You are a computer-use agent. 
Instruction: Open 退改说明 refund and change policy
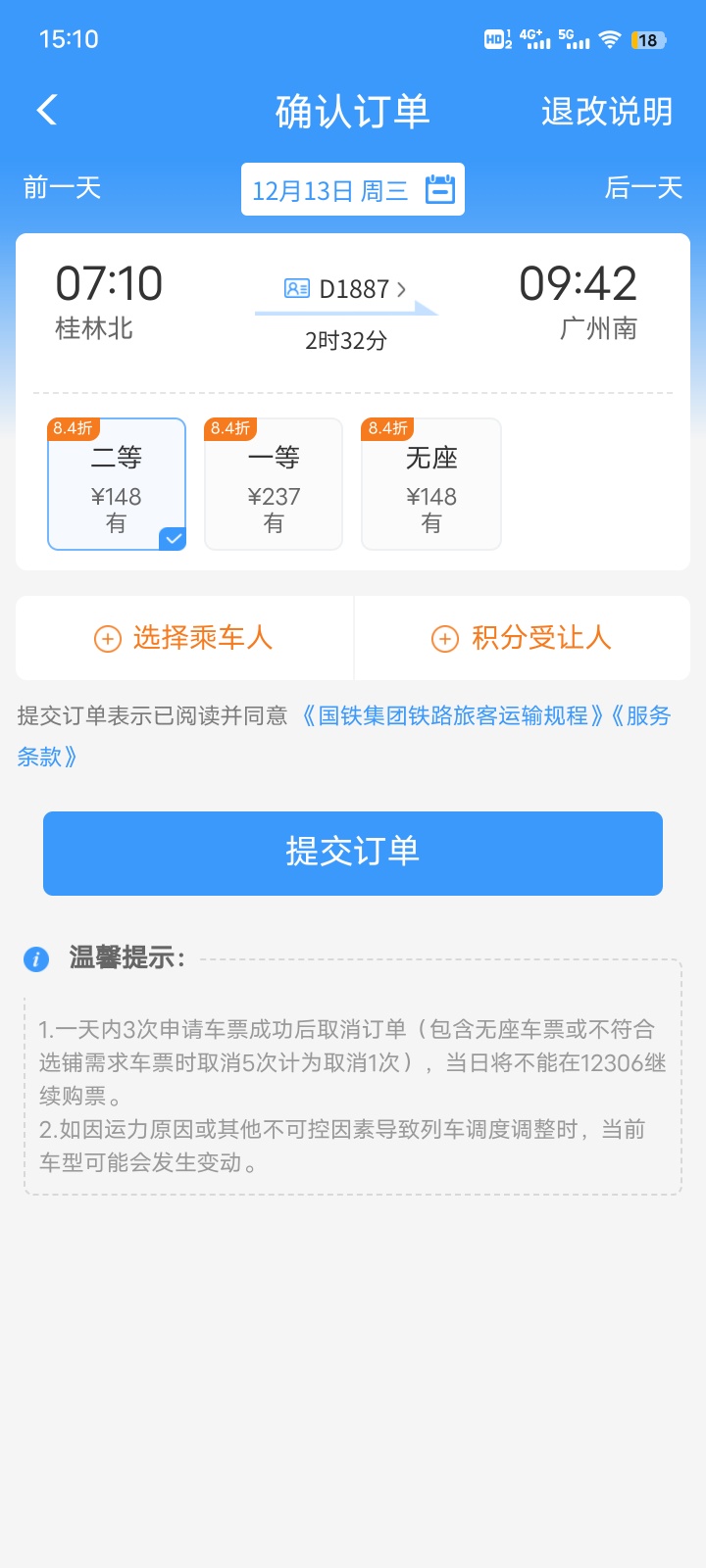click(607, 112)
